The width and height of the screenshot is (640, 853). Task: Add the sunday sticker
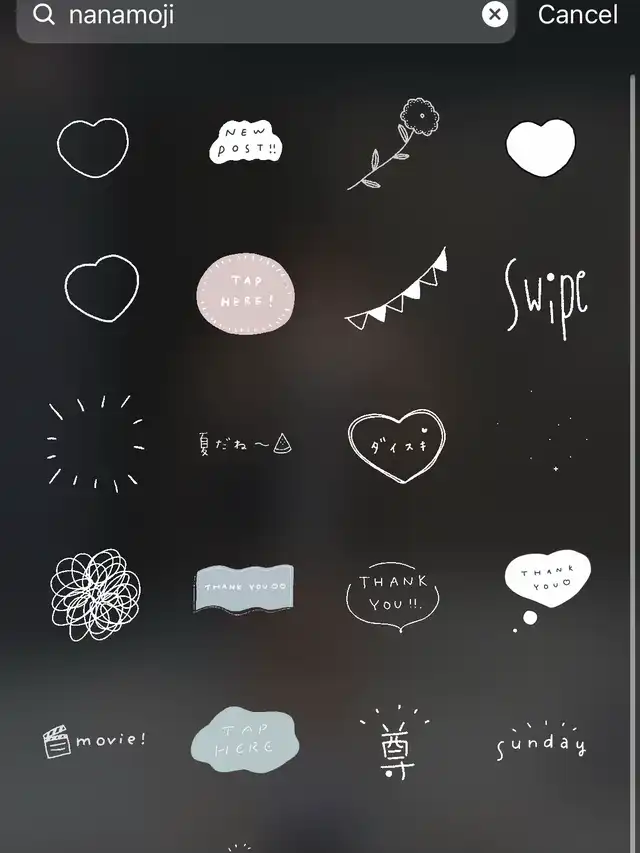pos(541,741)
